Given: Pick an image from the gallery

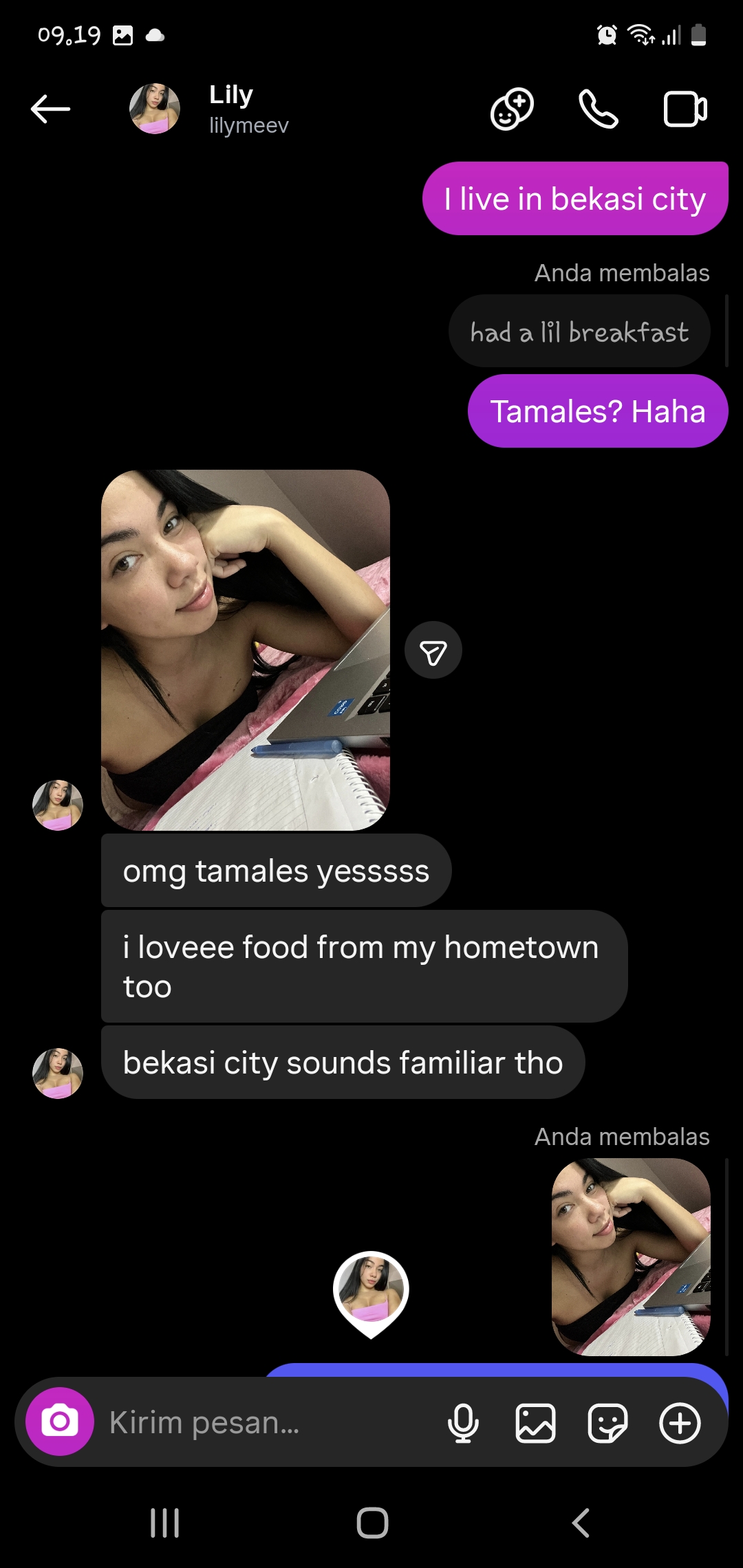Looking at the screenshot, I should (535, 1422).
